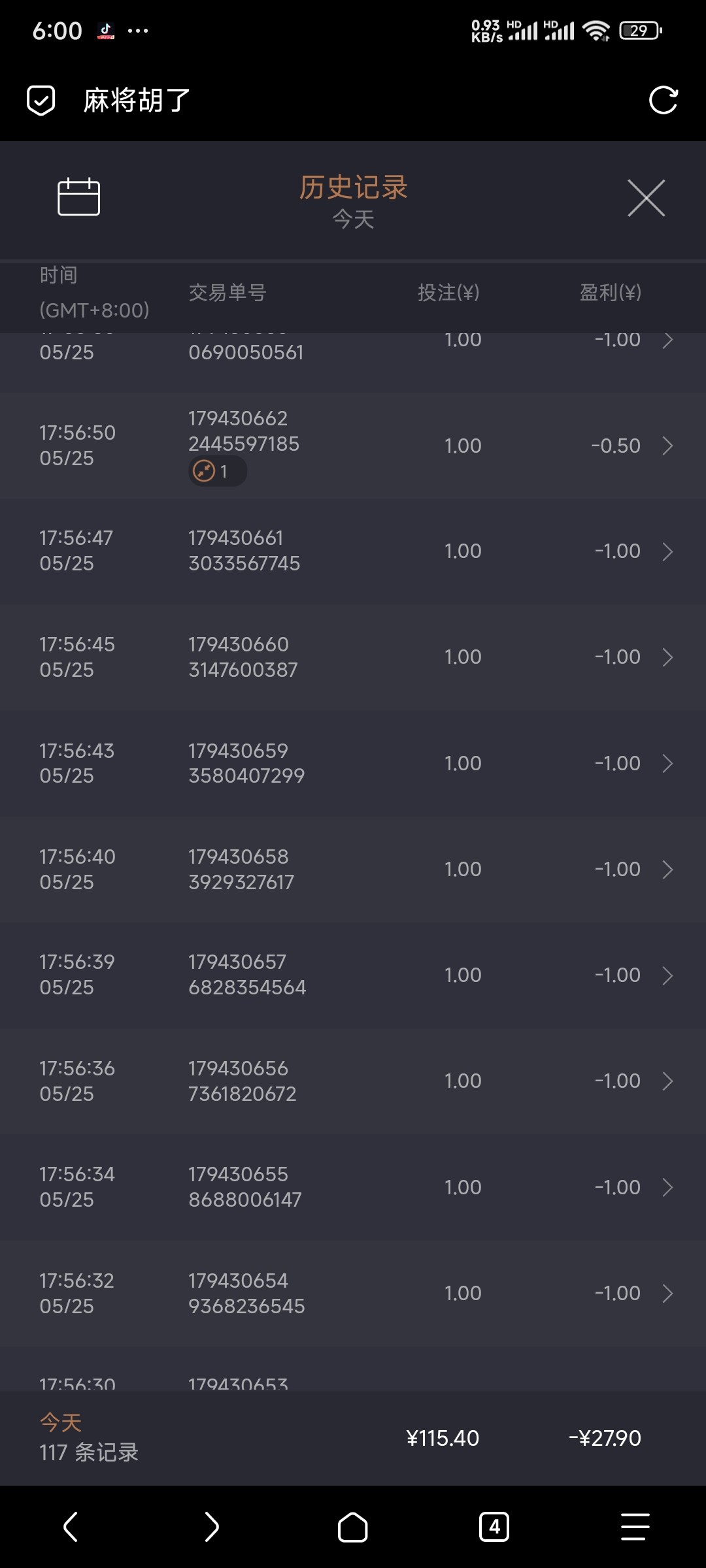Select the 今天 date label
The width and height of the screenshot is (706, 1568).
[x=353, y=220]
